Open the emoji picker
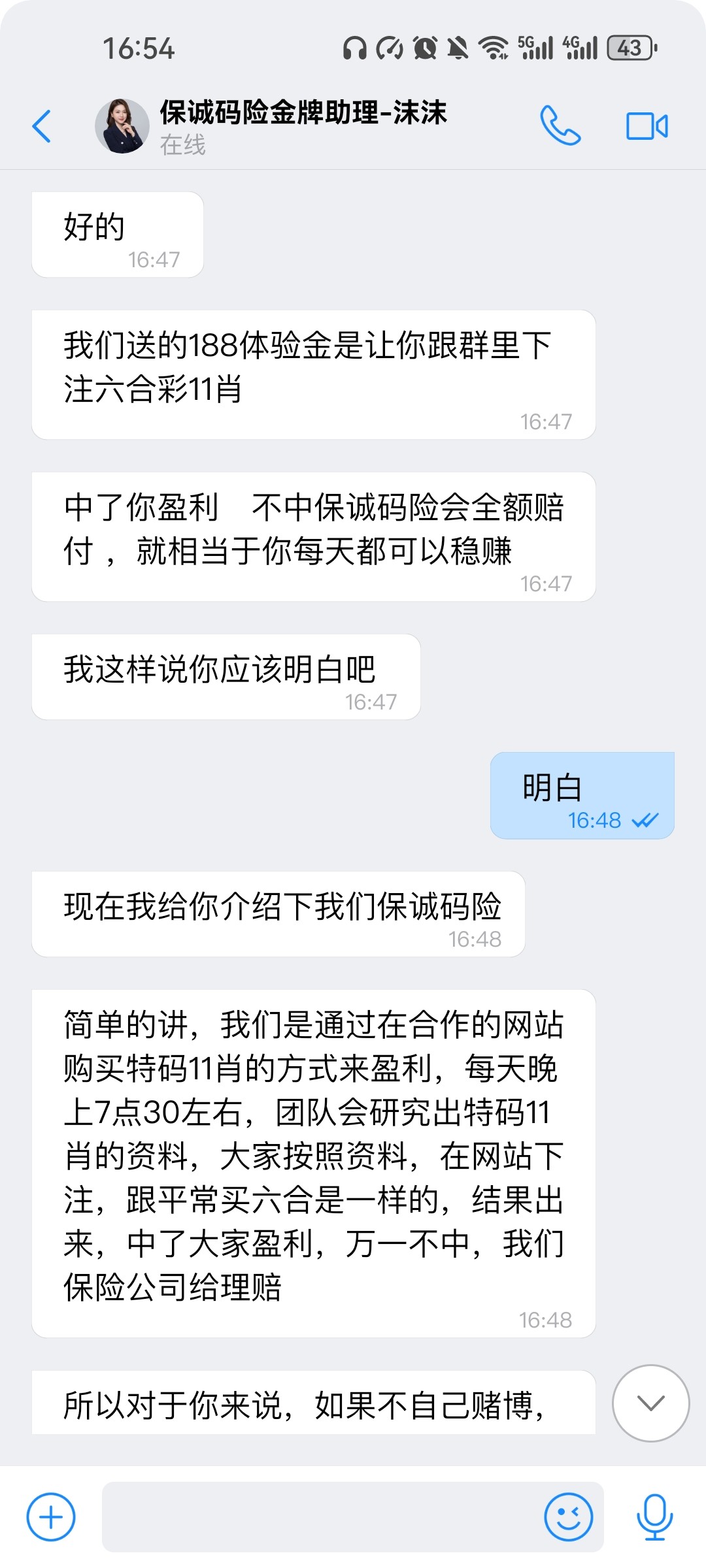The image size is (706, 1568). (568, 1516)
